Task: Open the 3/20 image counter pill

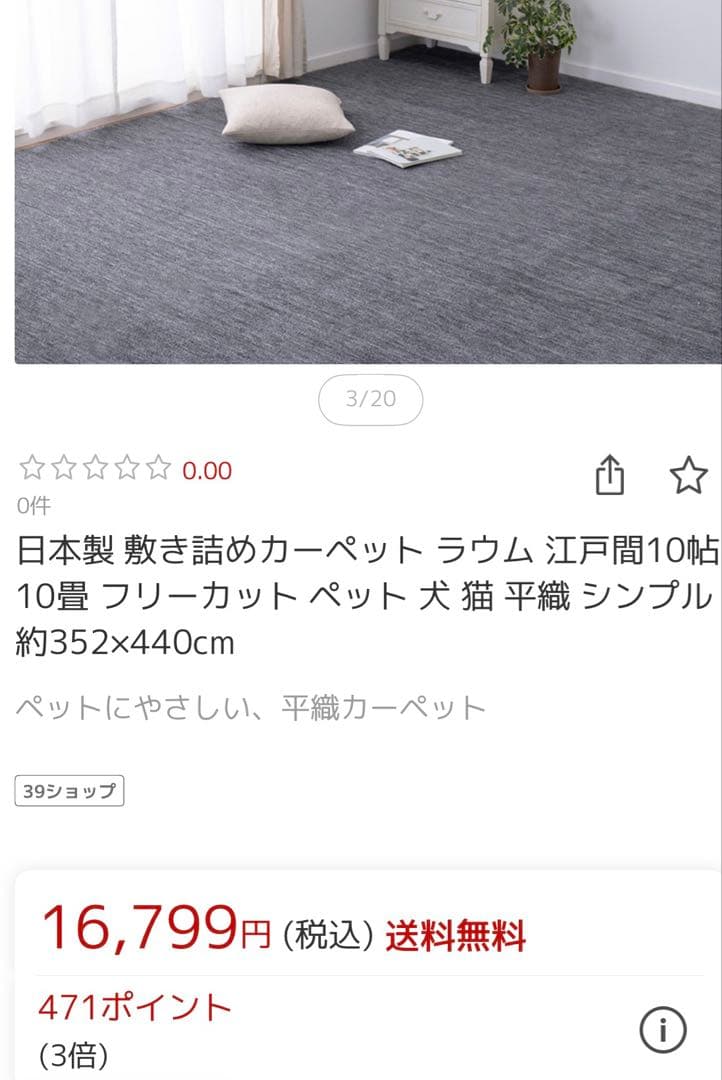Action: (371, 399)
